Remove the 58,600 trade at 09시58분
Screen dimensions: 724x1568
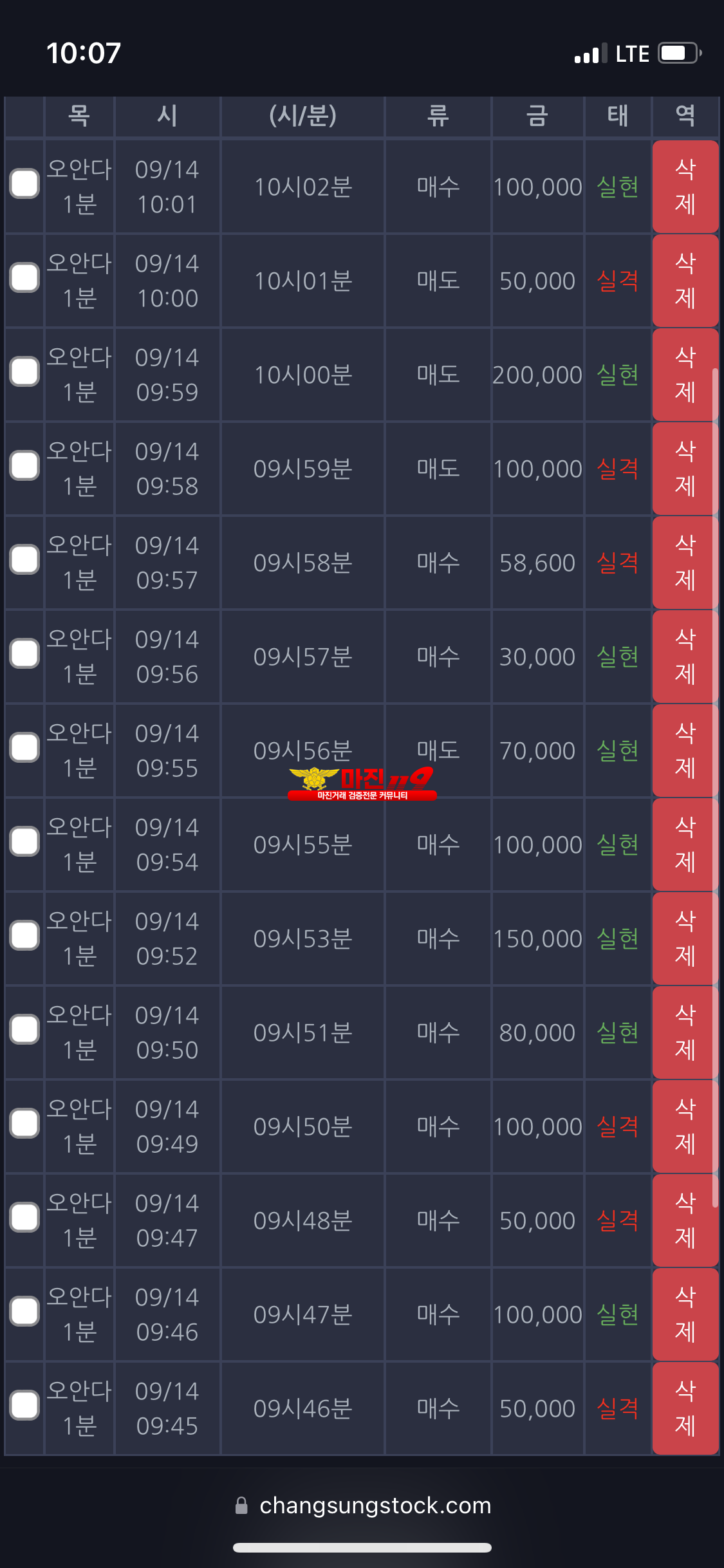685,563
